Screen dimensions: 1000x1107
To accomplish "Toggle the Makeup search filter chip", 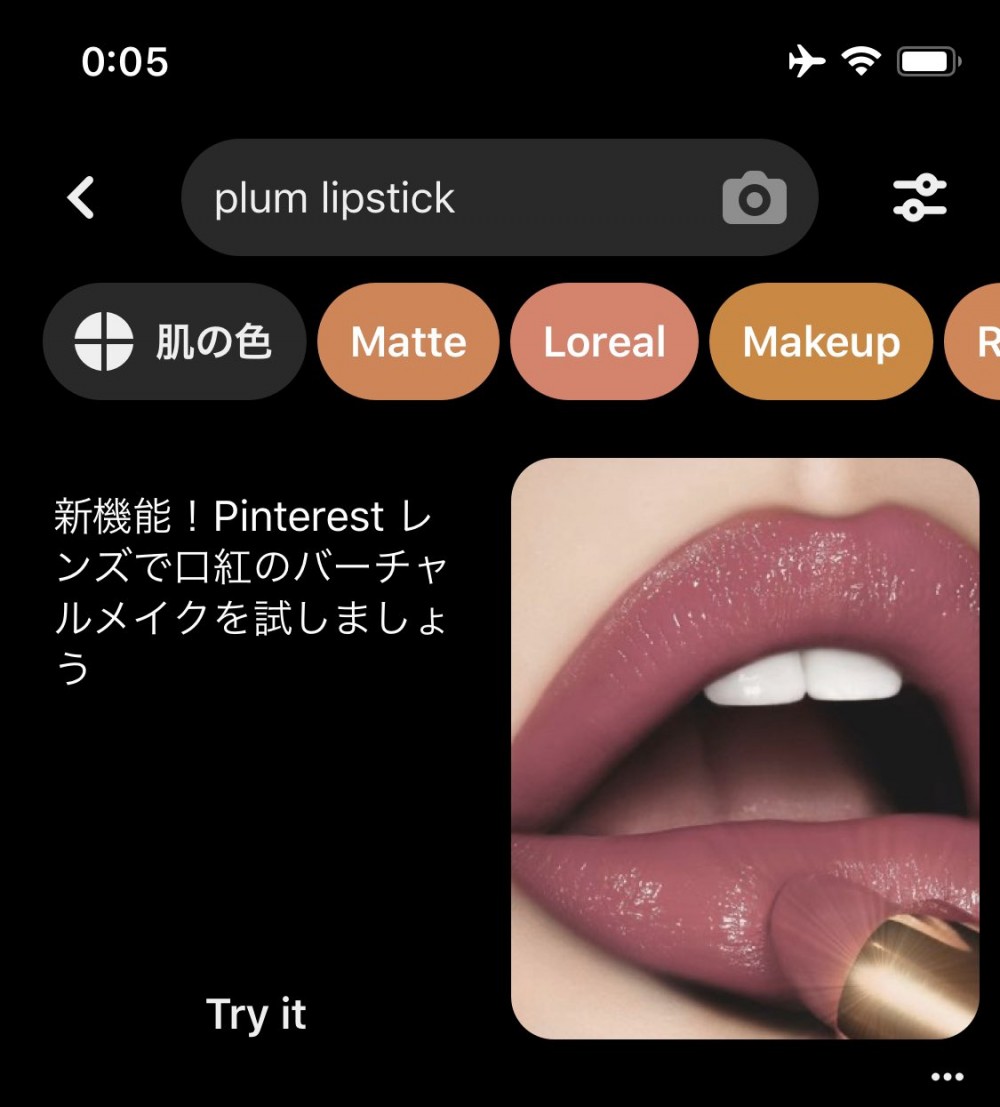I will [x=820, y=341].
